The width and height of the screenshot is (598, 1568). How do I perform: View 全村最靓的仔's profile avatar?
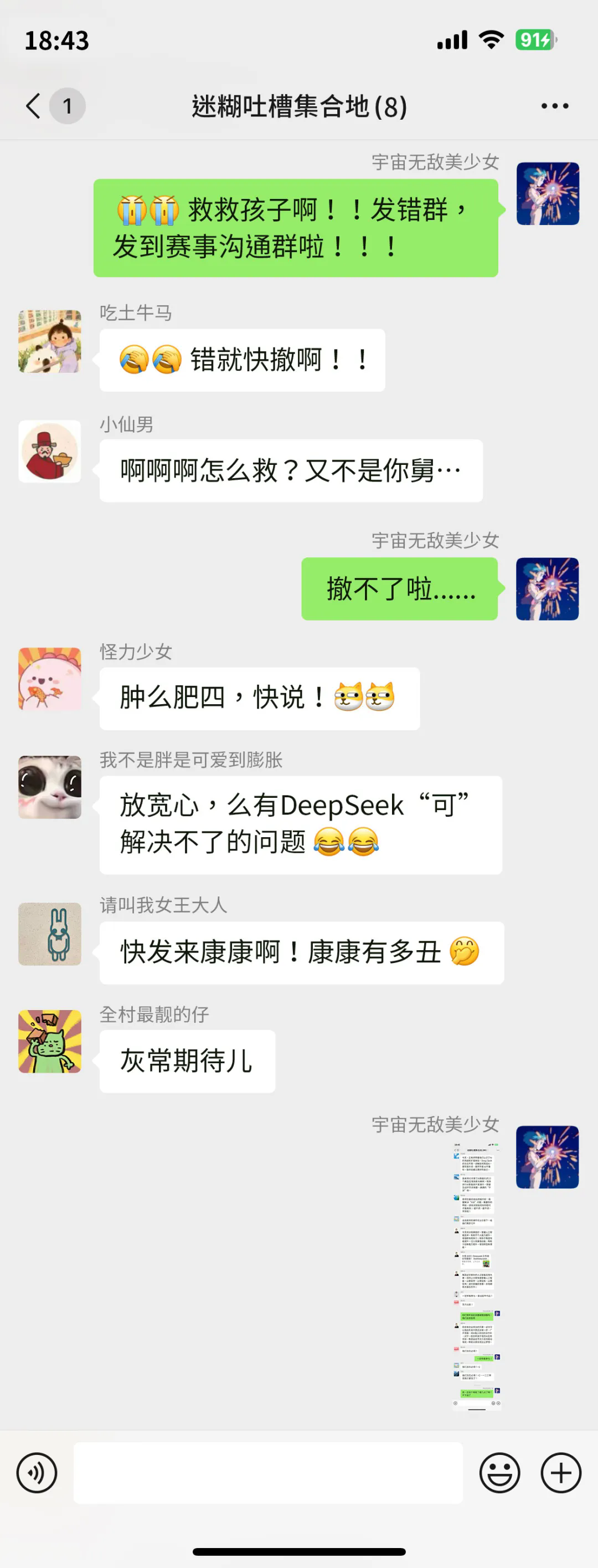50,1042
